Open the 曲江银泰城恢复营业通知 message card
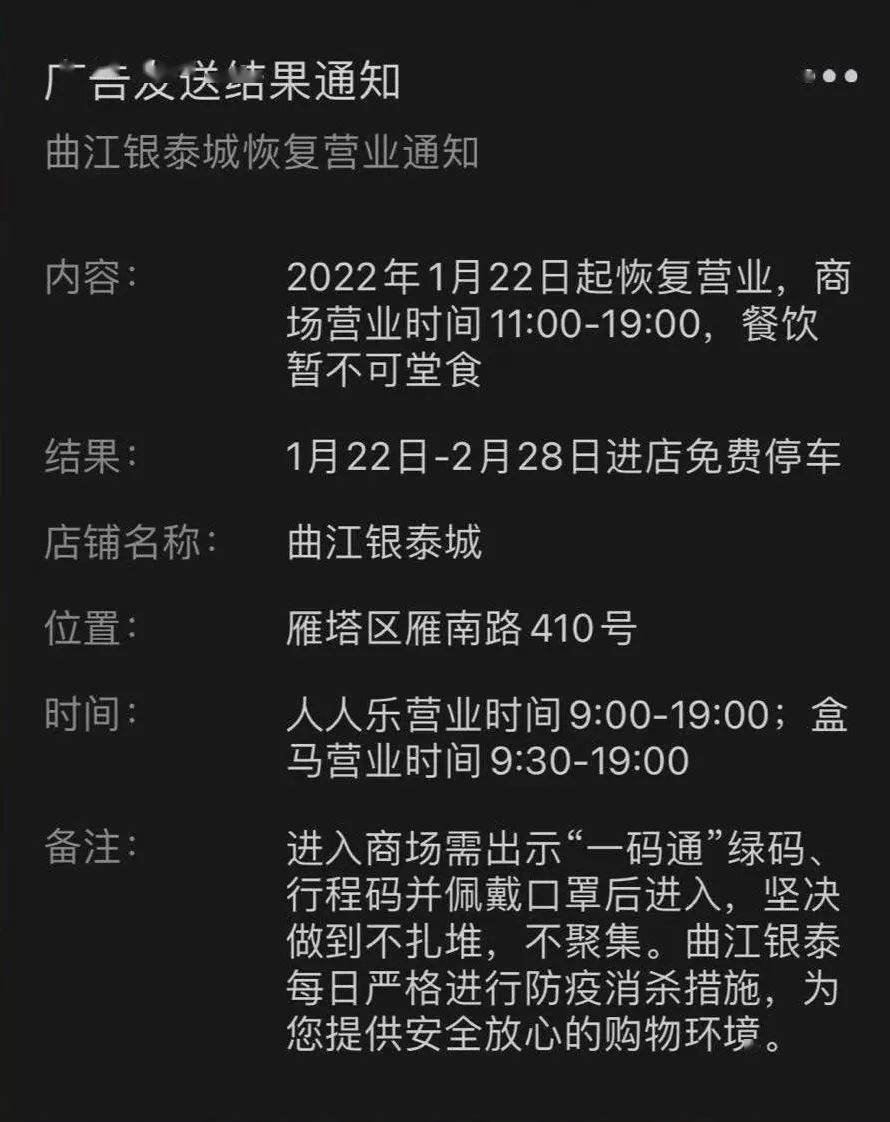 [x=262, y=153]
